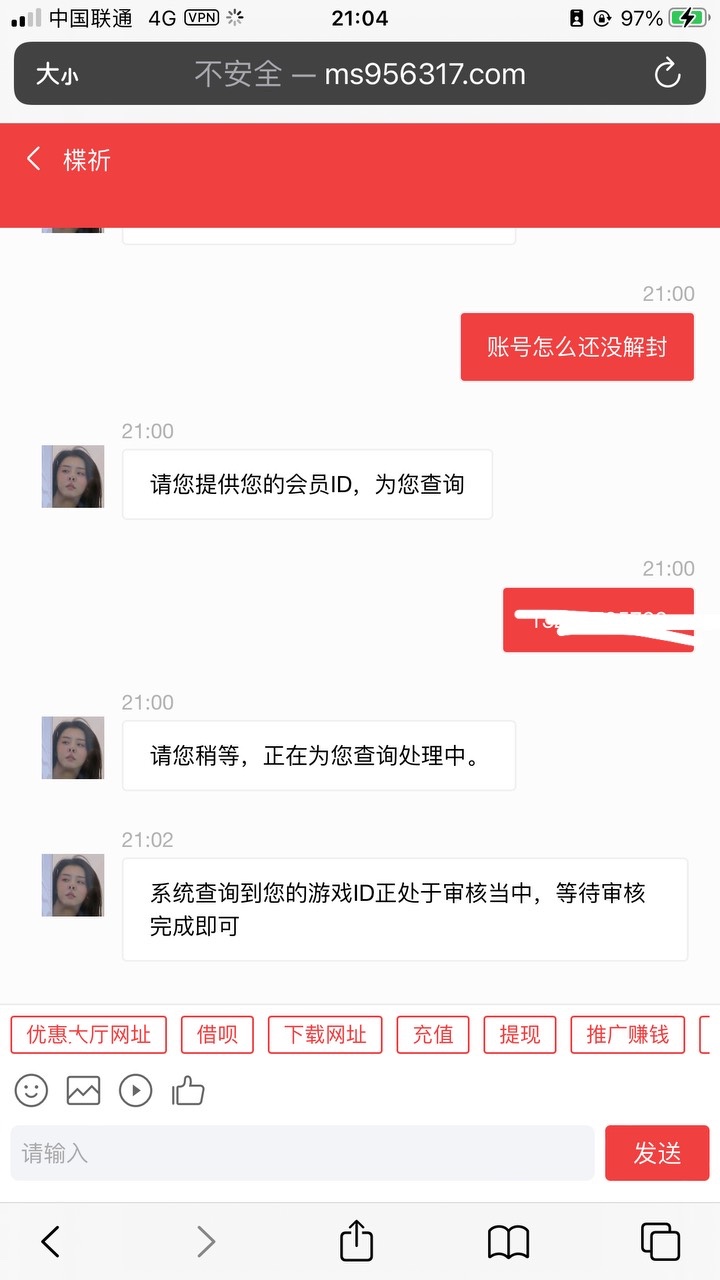Tap the thumbs-up rating icon
Image resolution: width=720 pixels, height=1280 pixels.
188,1090
